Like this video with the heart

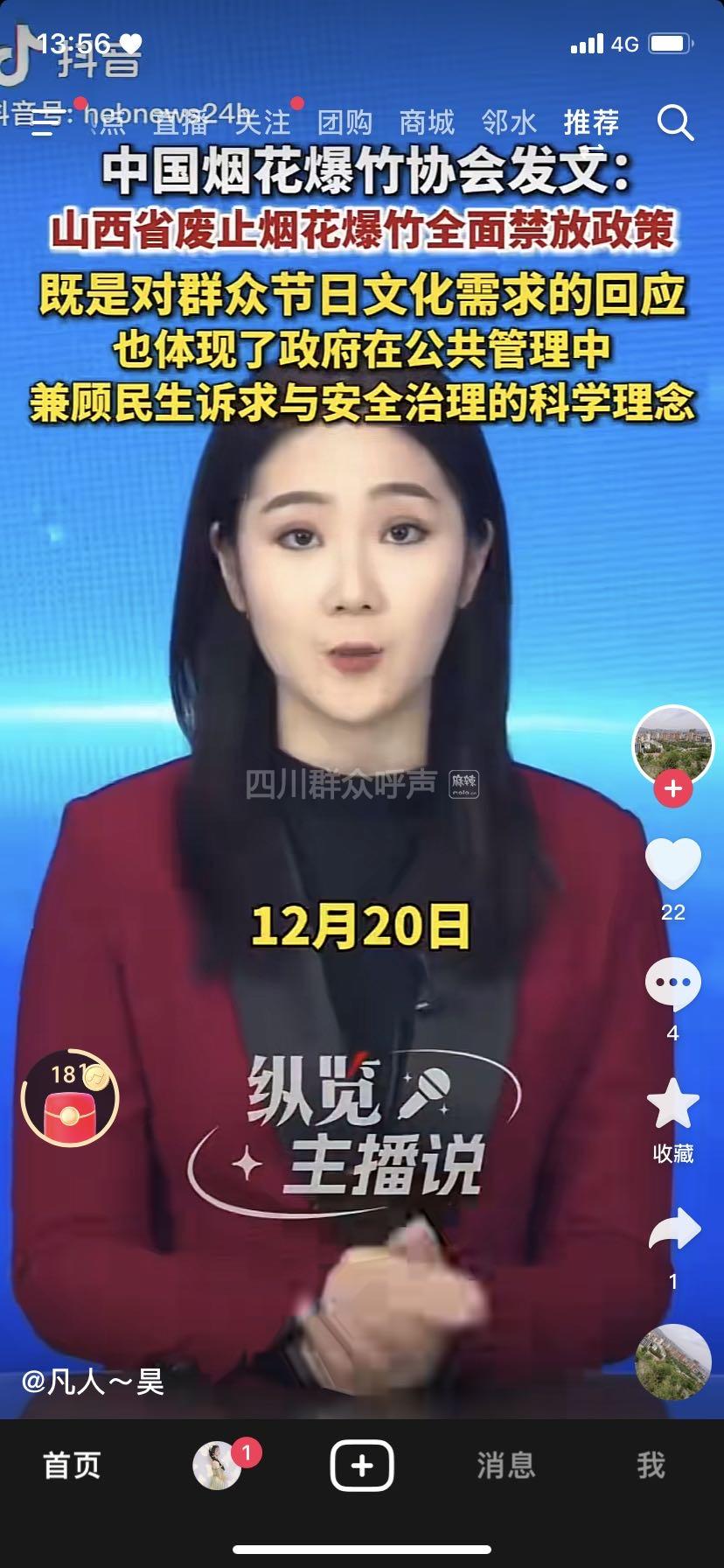[672, 864]
